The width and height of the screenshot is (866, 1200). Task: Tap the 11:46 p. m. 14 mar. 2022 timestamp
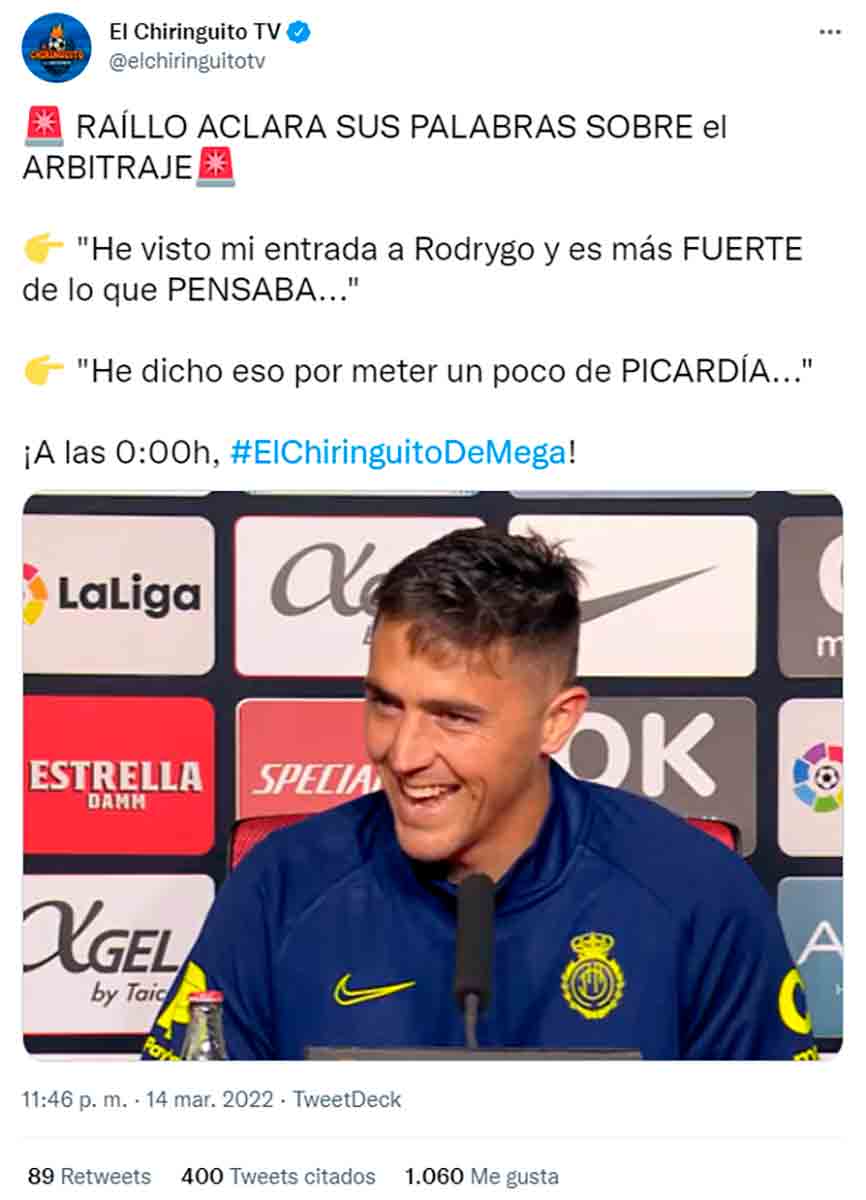147,1099
